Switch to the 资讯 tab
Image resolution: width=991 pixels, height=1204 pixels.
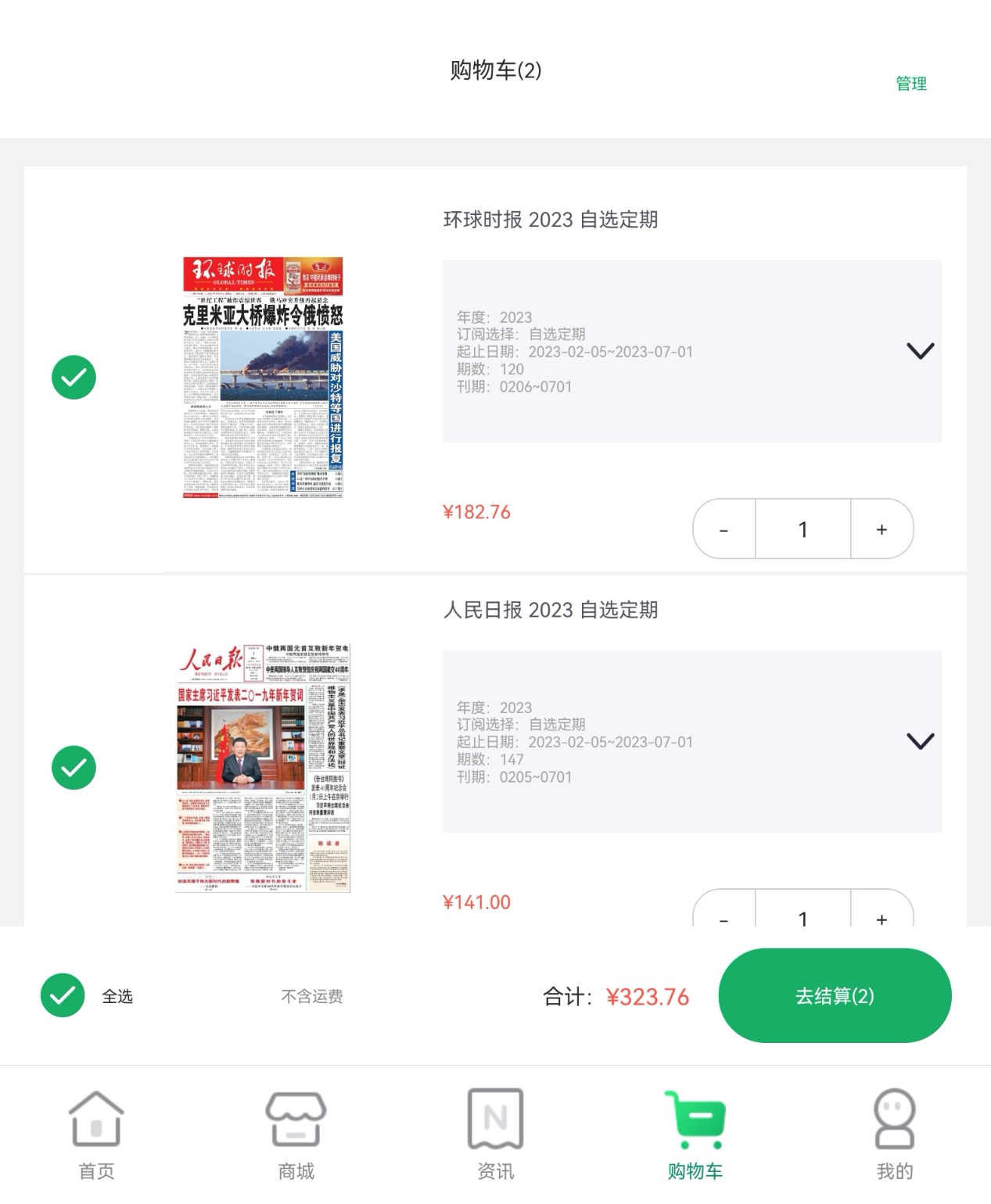click(495, 1134)
